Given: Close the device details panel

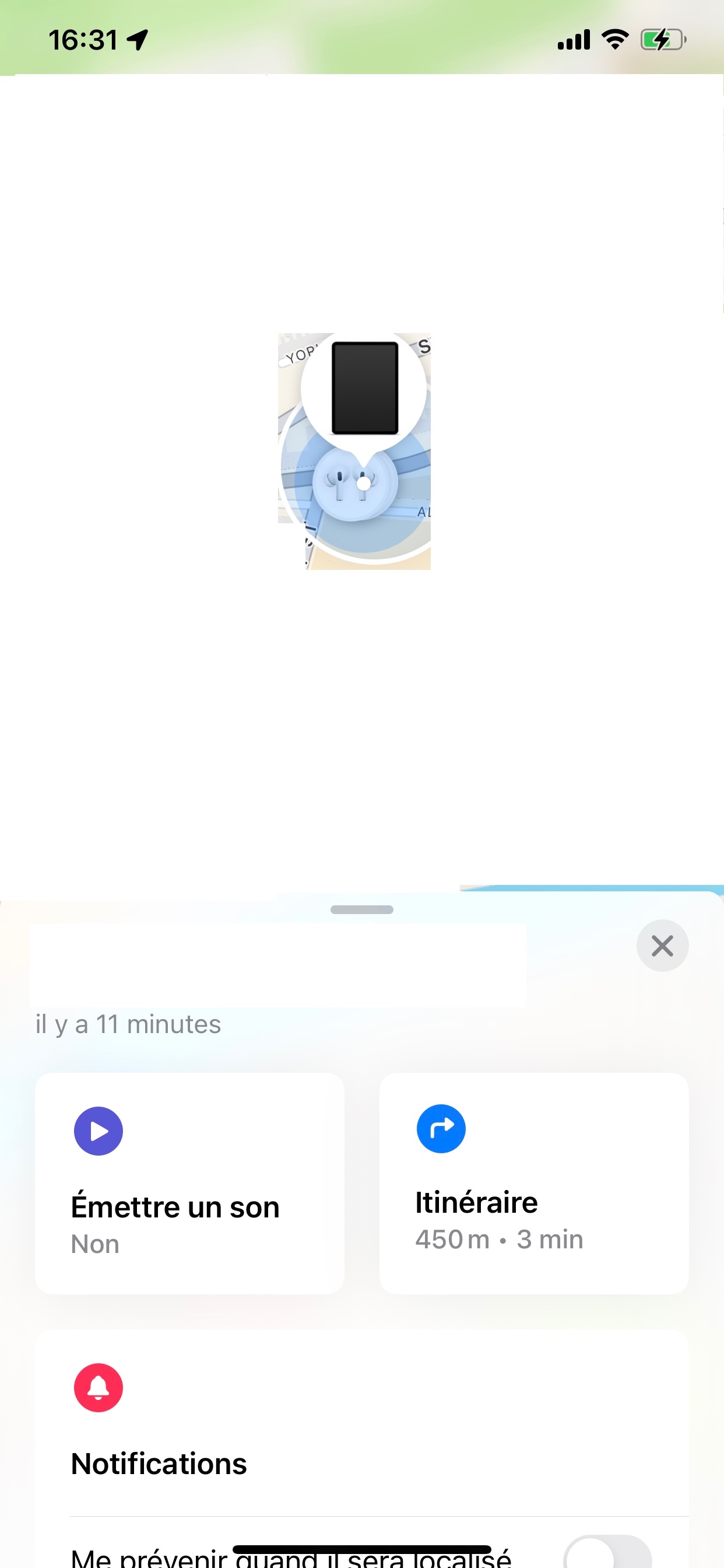Looking at the screenshot, I should point(662,946).
